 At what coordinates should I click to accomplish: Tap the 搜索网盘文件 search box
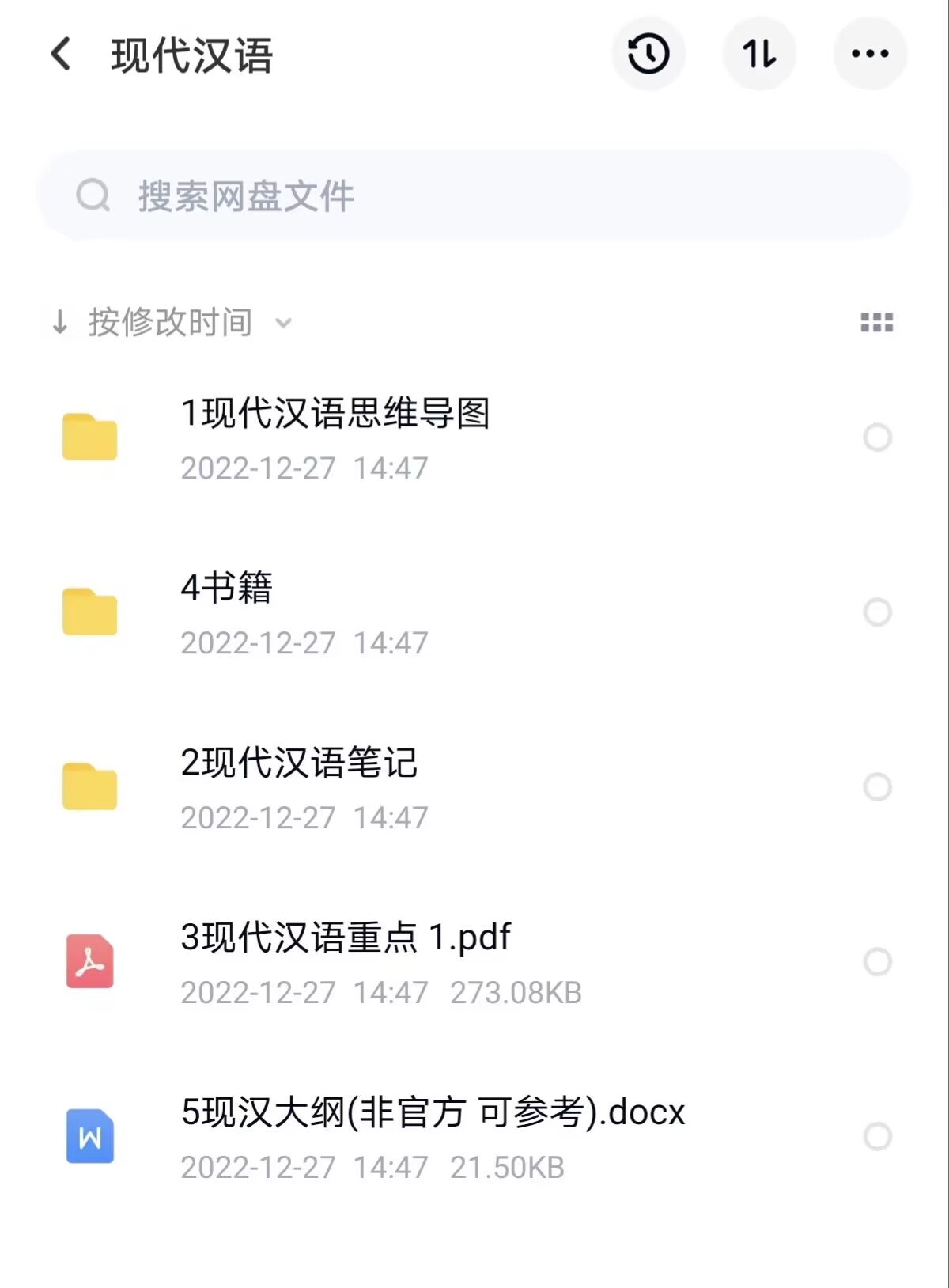click(475, 195)
